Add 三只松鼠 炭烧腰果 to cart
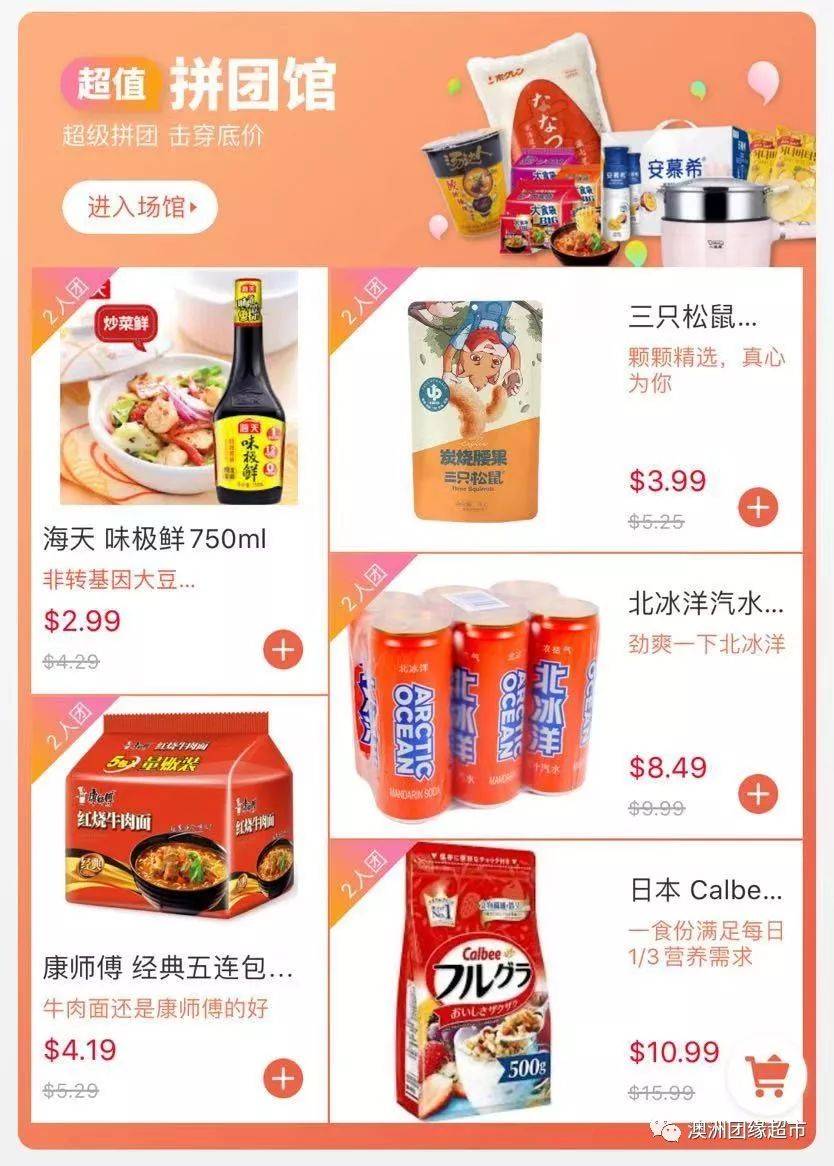 [x=757, y=508]
